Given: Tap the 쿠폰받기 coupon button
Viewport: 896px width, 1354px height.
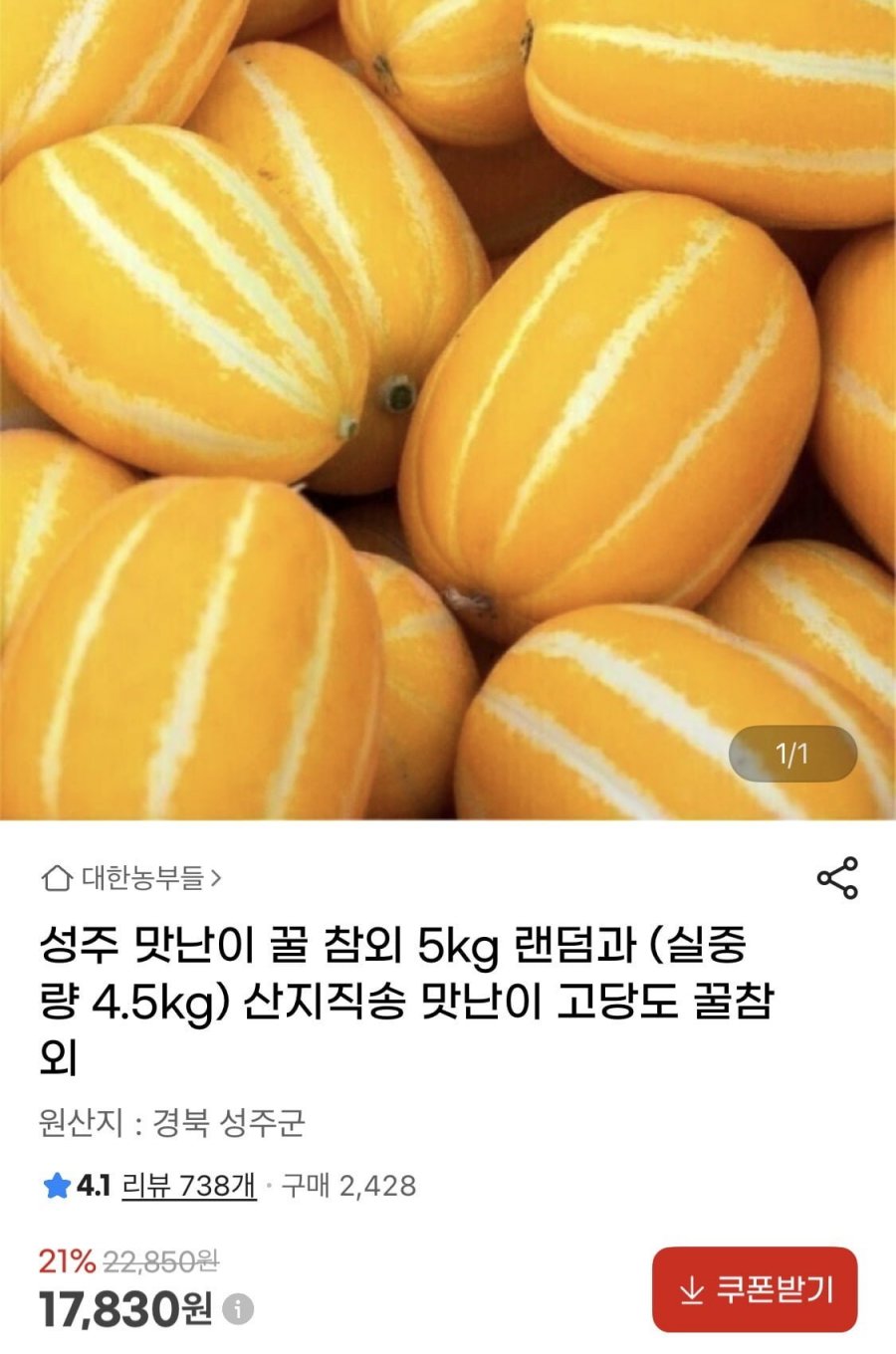Looking at the screenshot, I should tap(755, 1289).
